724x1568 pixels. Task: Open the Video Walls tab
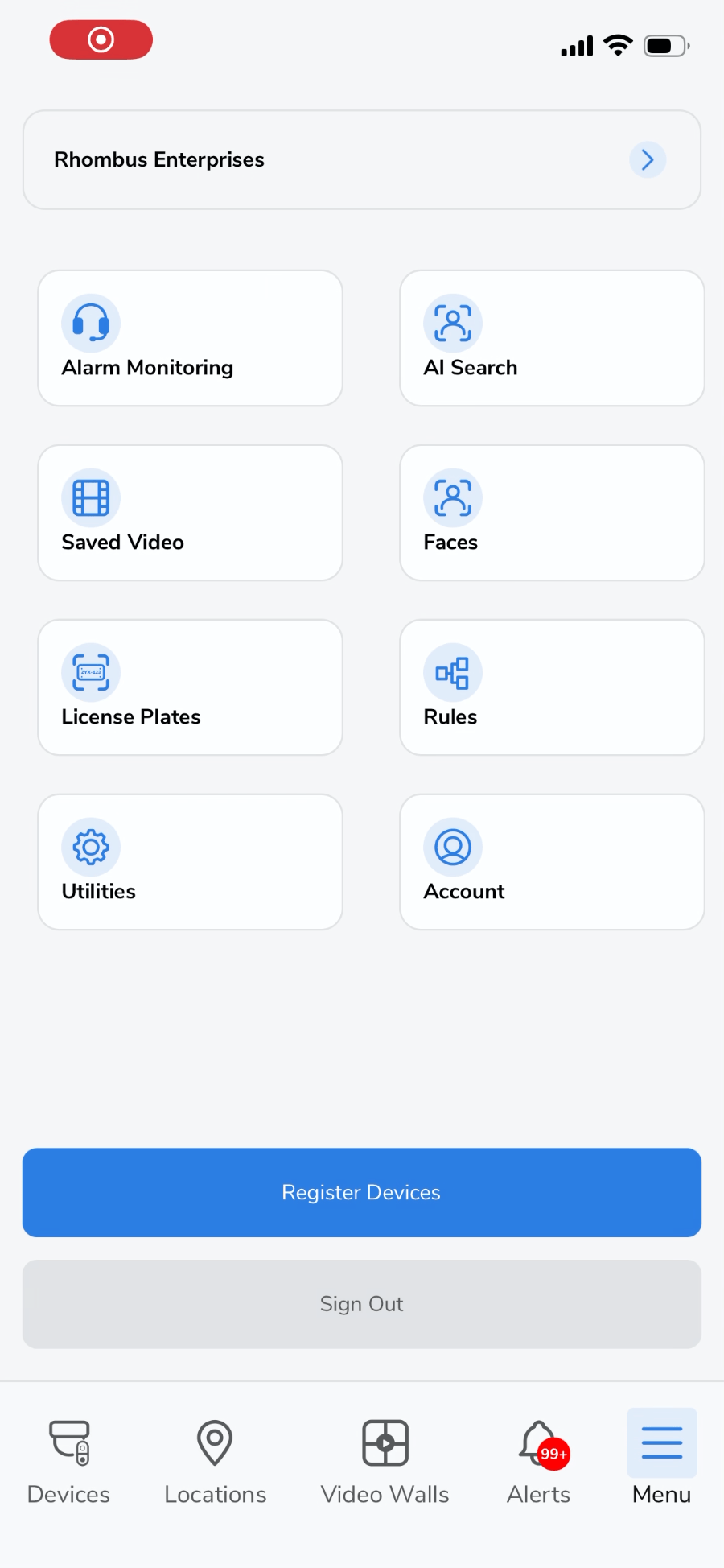tap(385, 1461)
